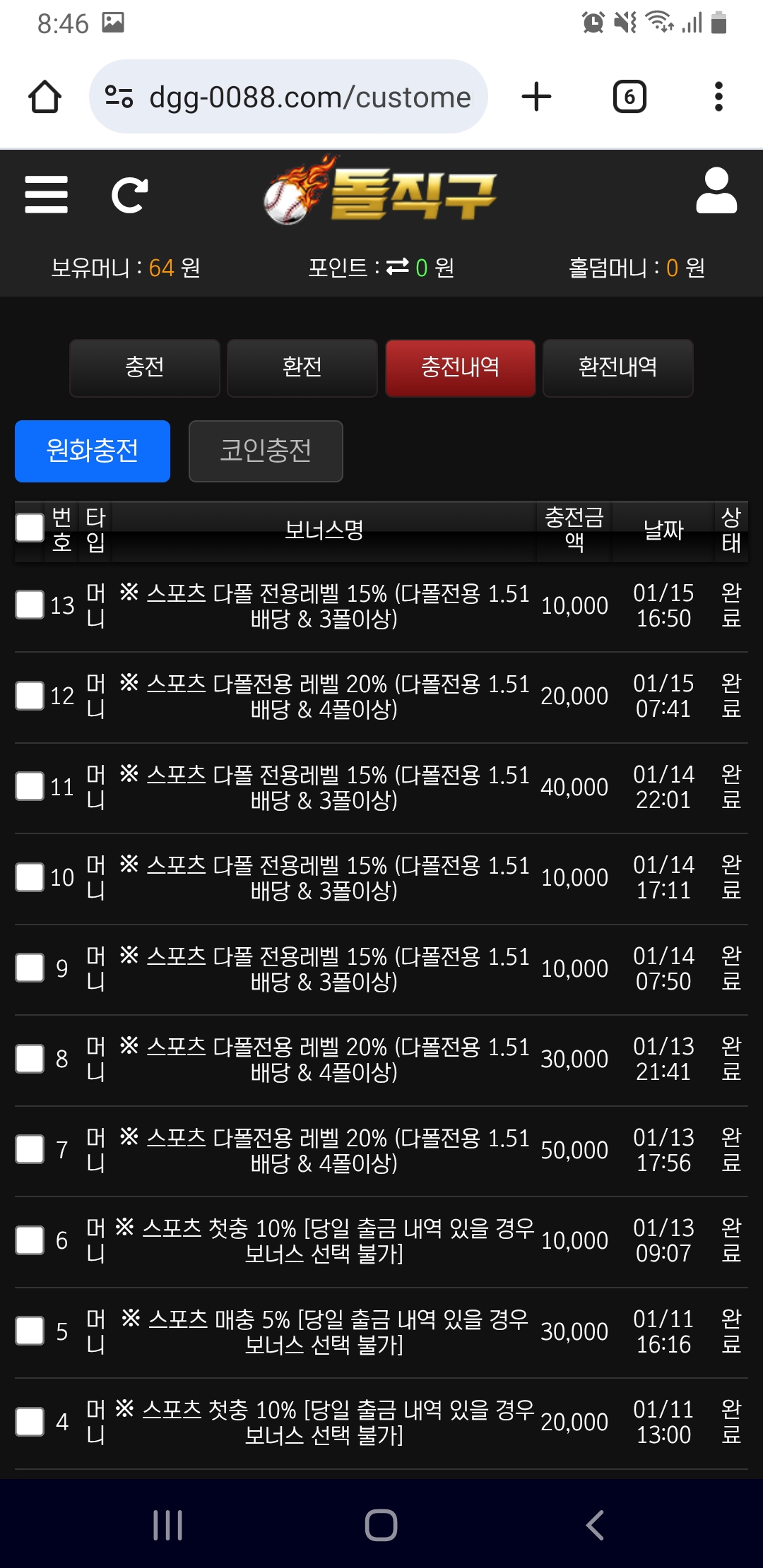
Task: Open the hamburger navigation menu
Action: pos(45,196)
